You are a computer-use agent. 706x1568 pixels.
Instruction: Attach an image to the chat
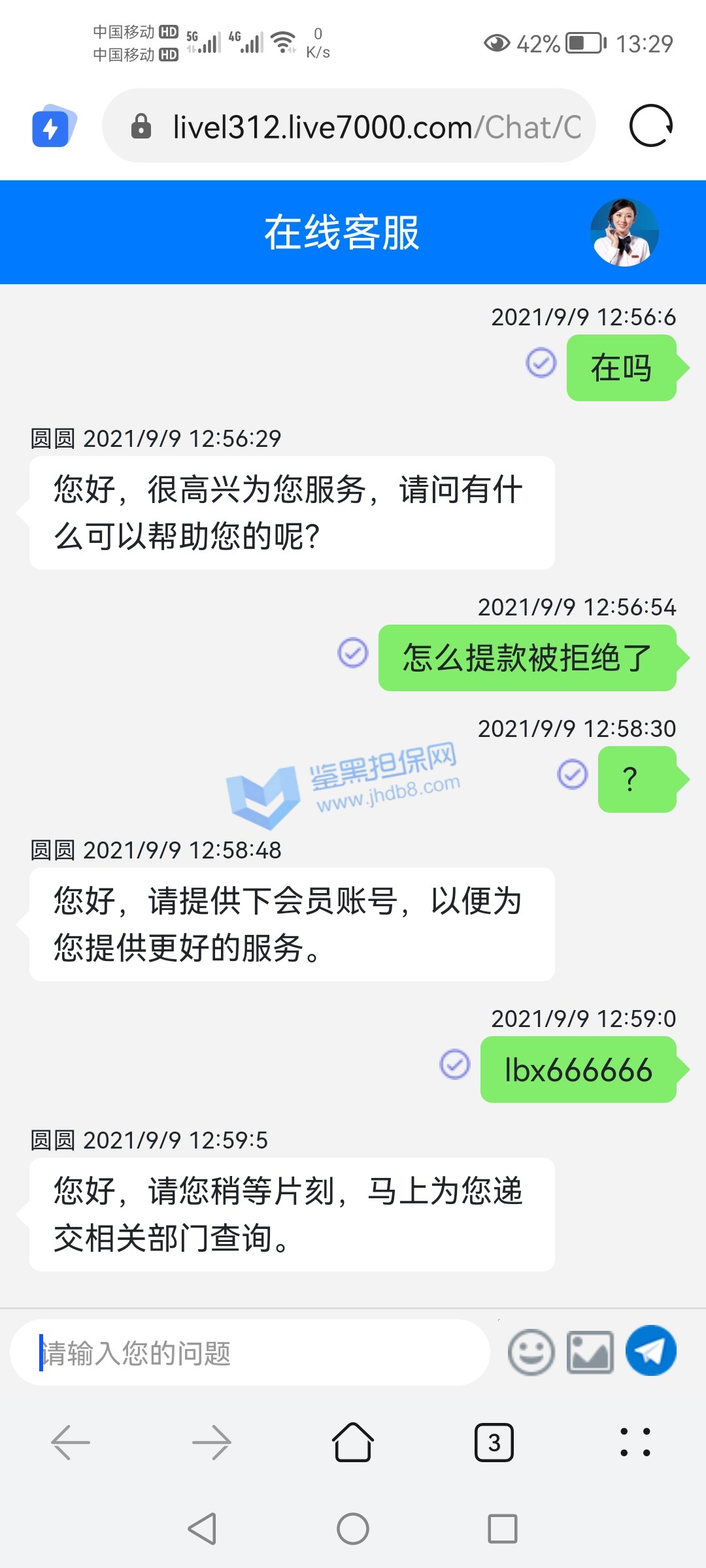point(590,1352)
